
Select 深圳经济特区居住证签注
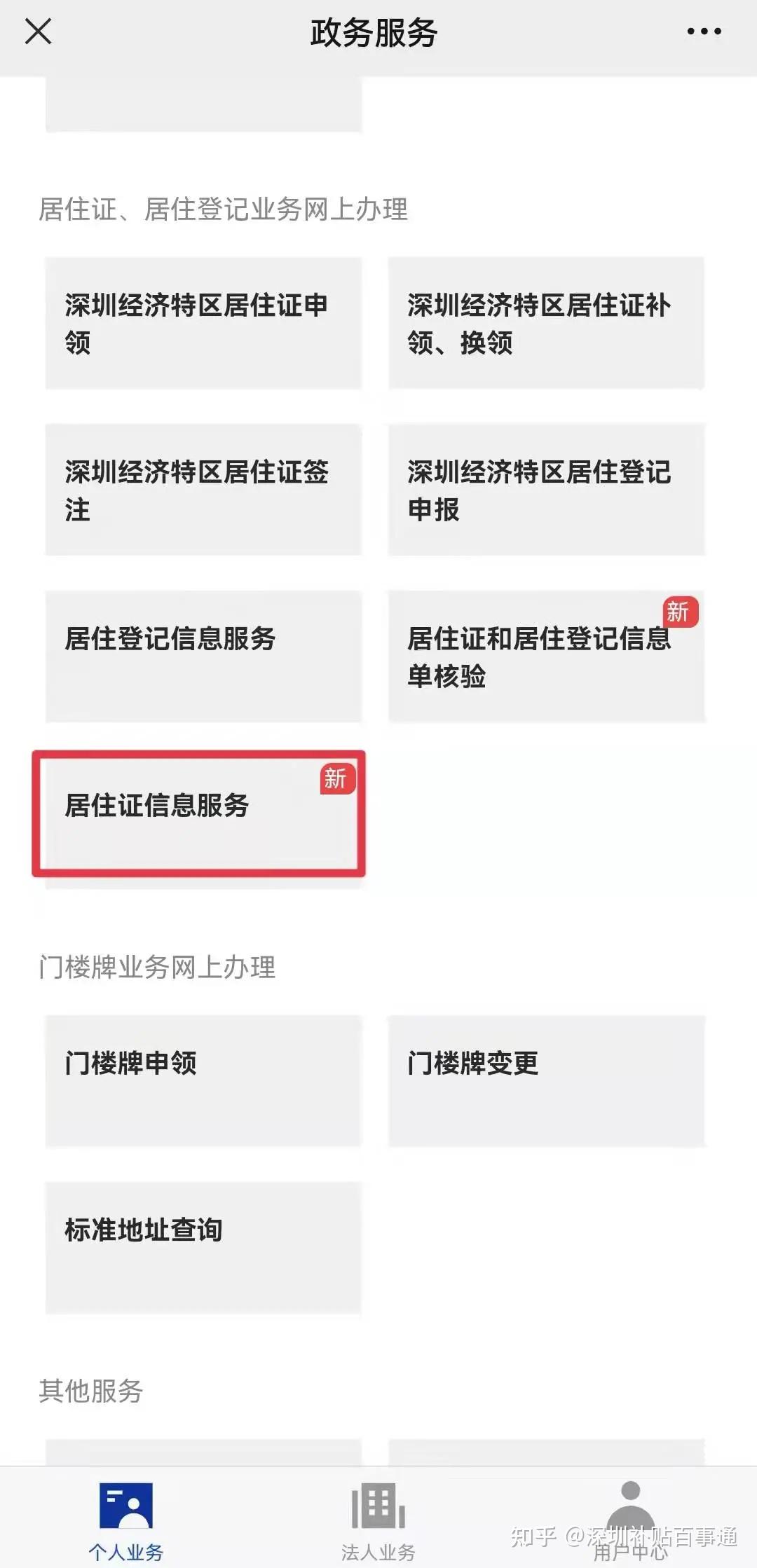pyautogui.click(x=203, y=490)
